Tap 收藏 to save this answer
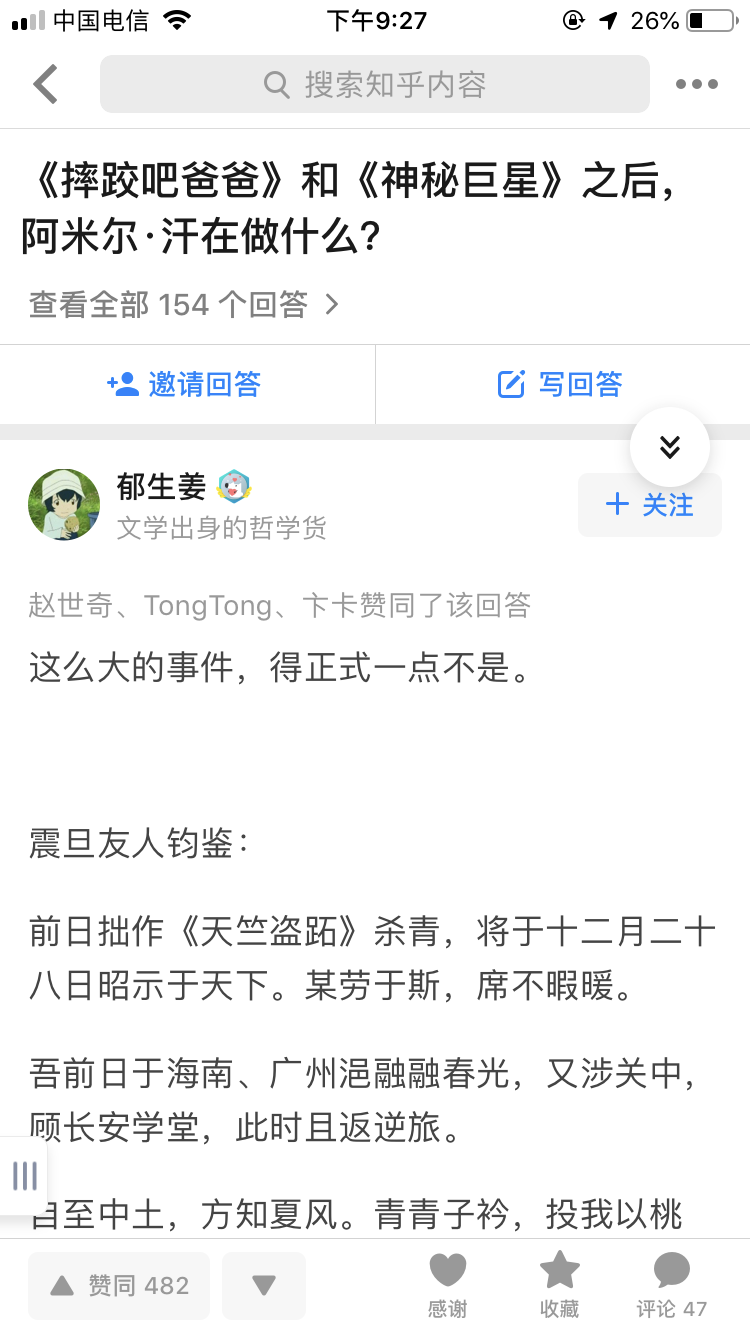The image size is (750, 1334). click(x=559, y=1285)
